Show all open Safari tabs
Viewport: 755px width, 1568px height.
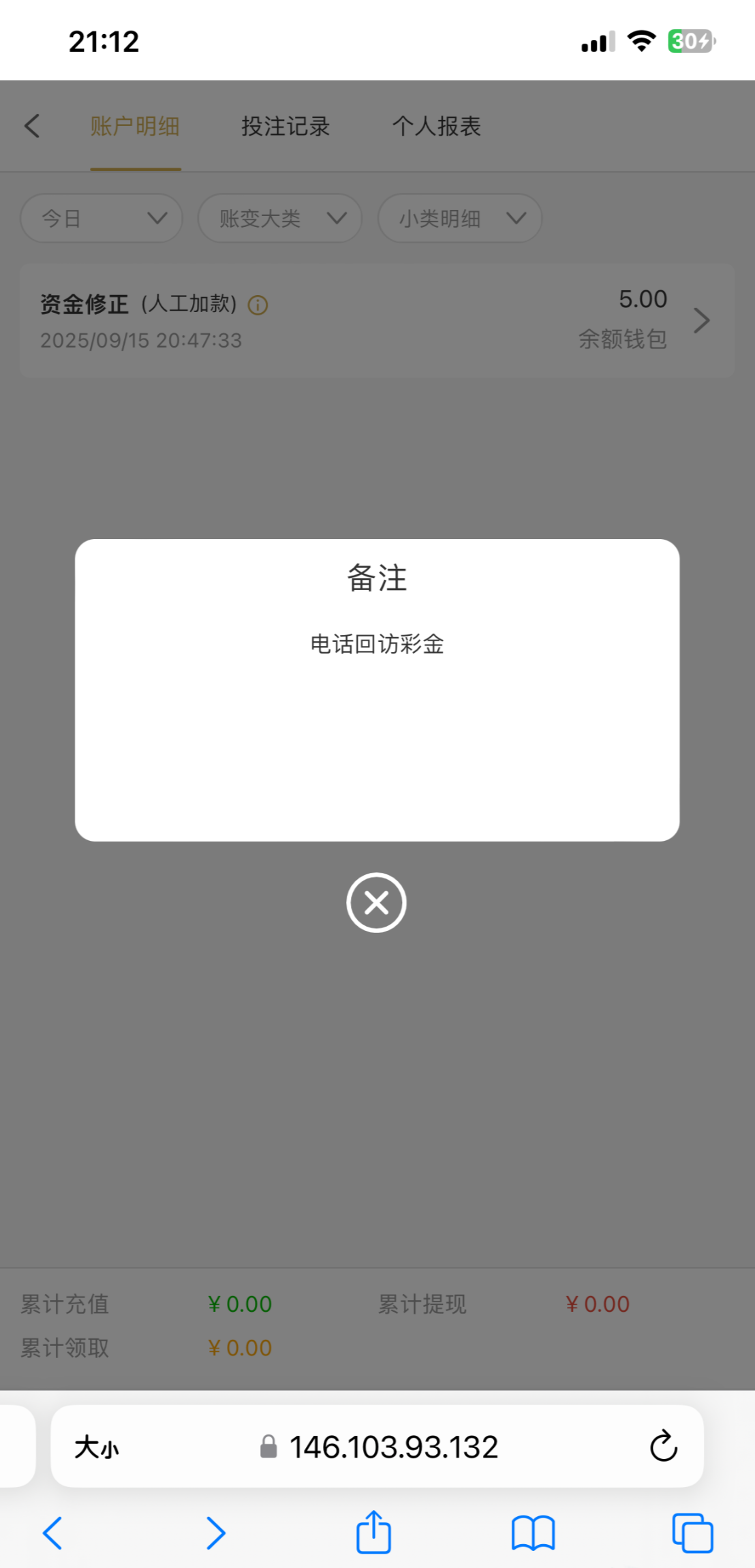click(x=692, y=1533)
